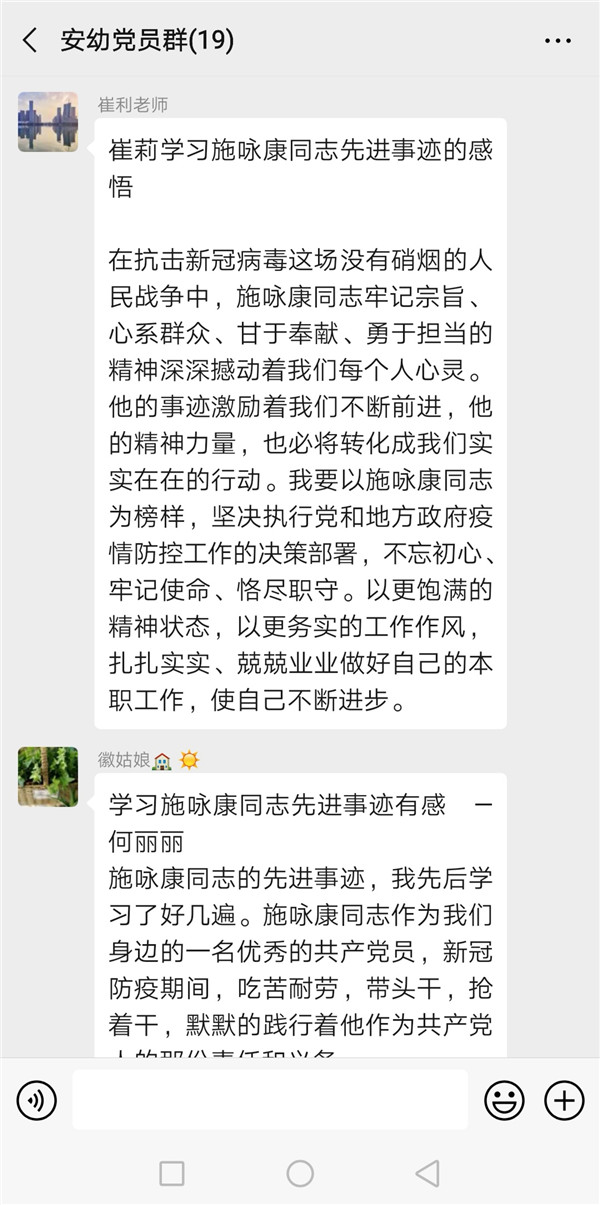600x1205 pixels.
Task: Open 徽姑娘's profile avatar
Action: coord(48,776)
